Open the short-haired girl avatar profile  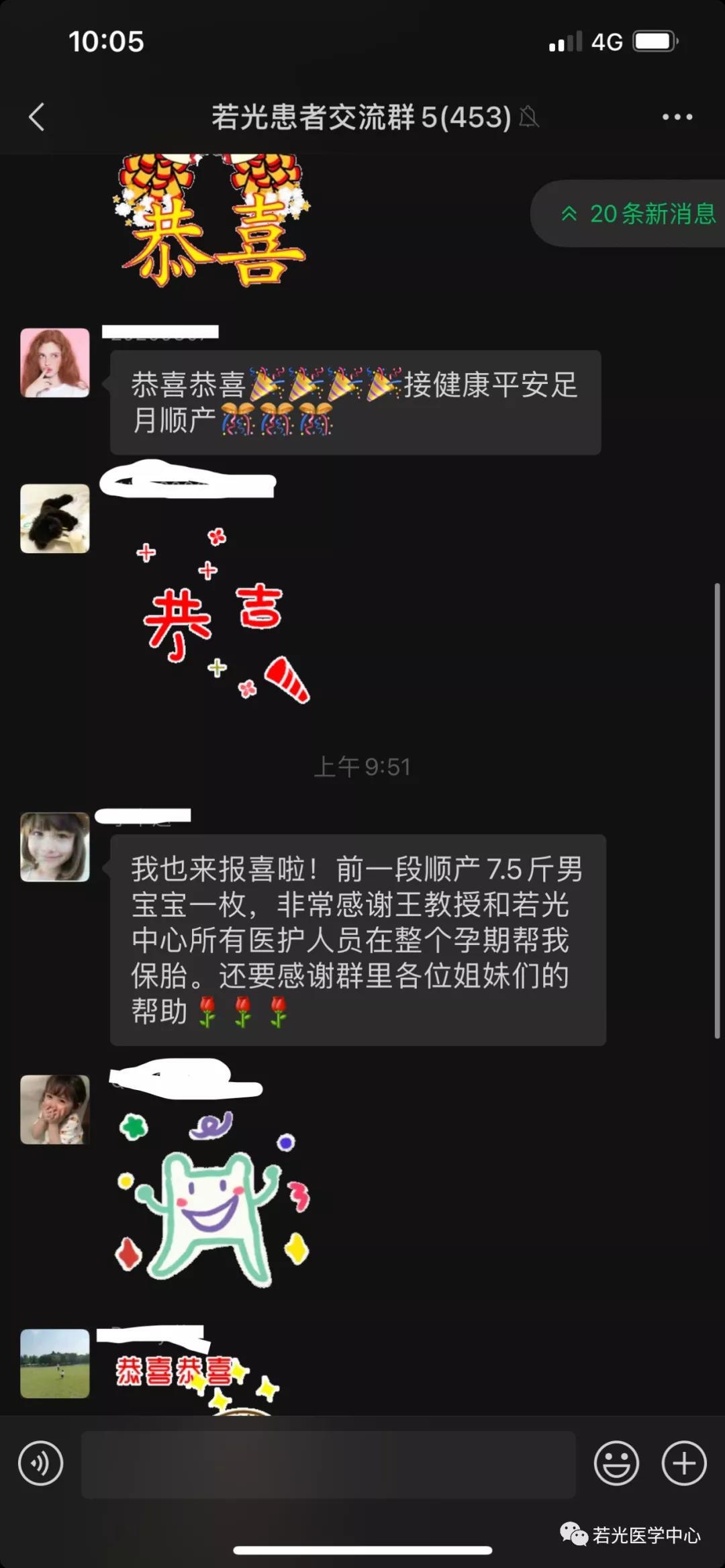pyautogui.click(x=55, y=847)
